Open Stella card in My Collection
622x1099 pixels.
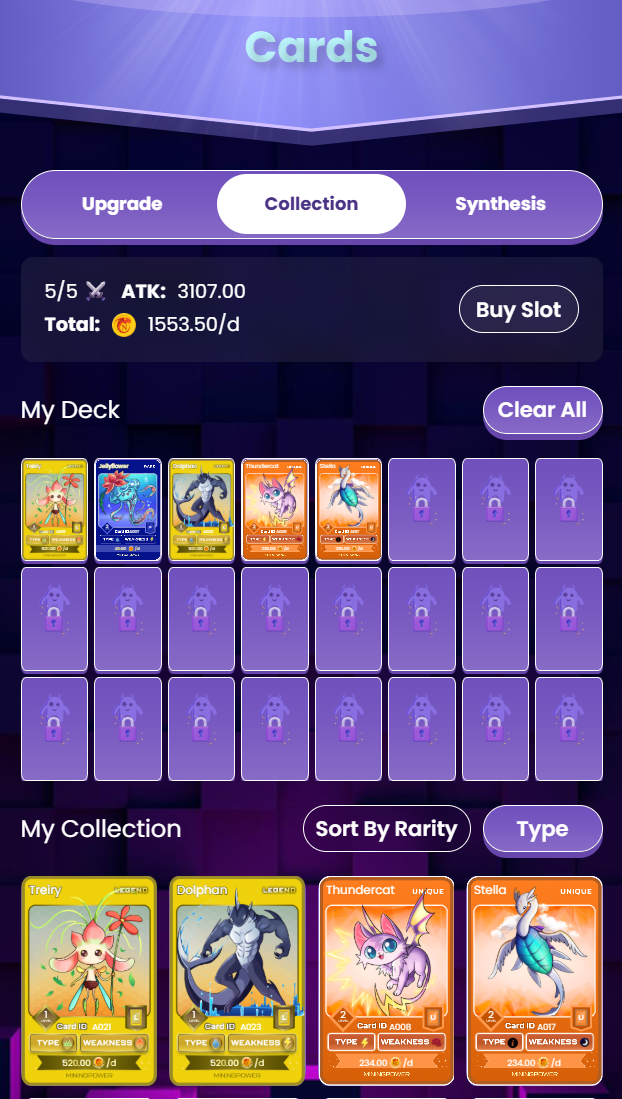tap(534, 980)
